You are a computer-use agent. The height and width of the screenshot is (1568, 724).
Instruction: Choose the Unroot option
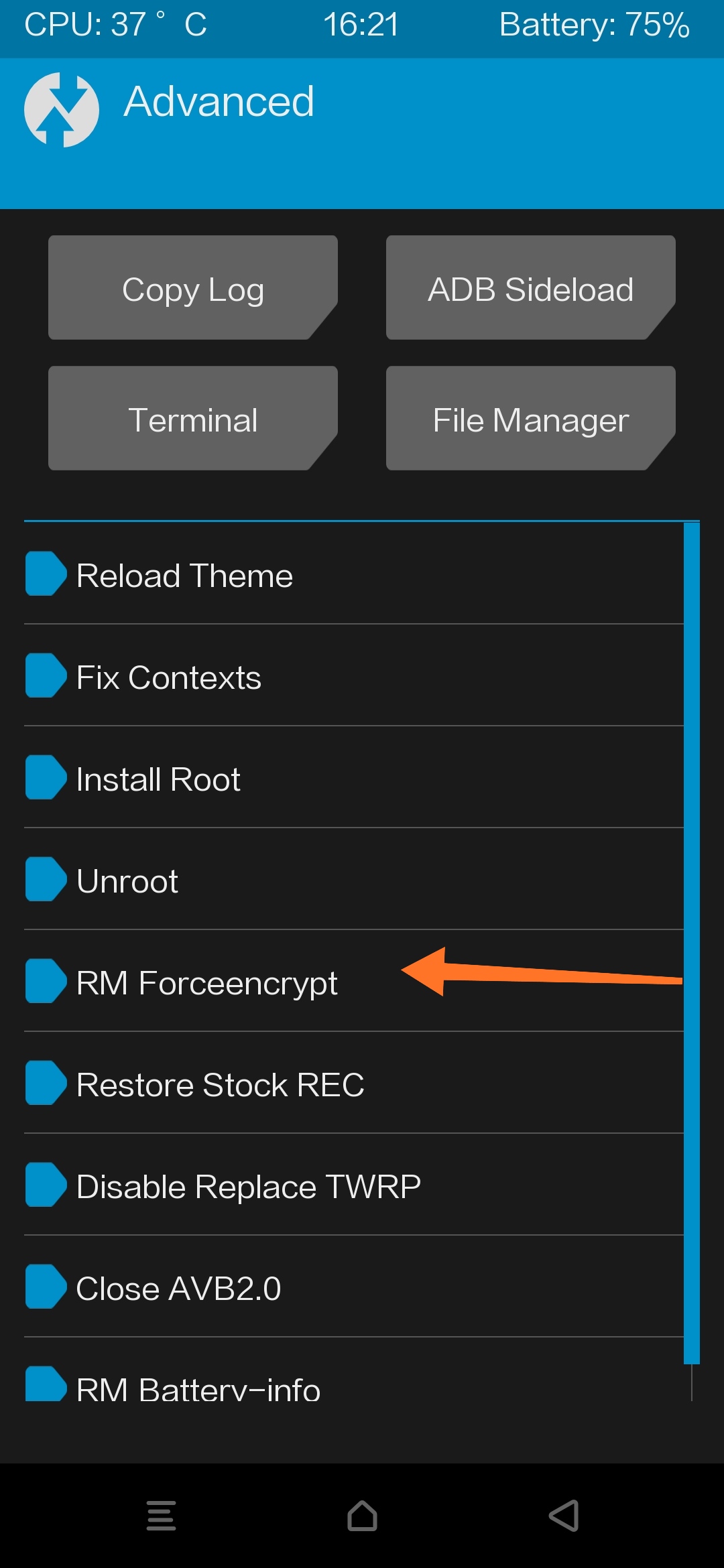coord(354,880)
